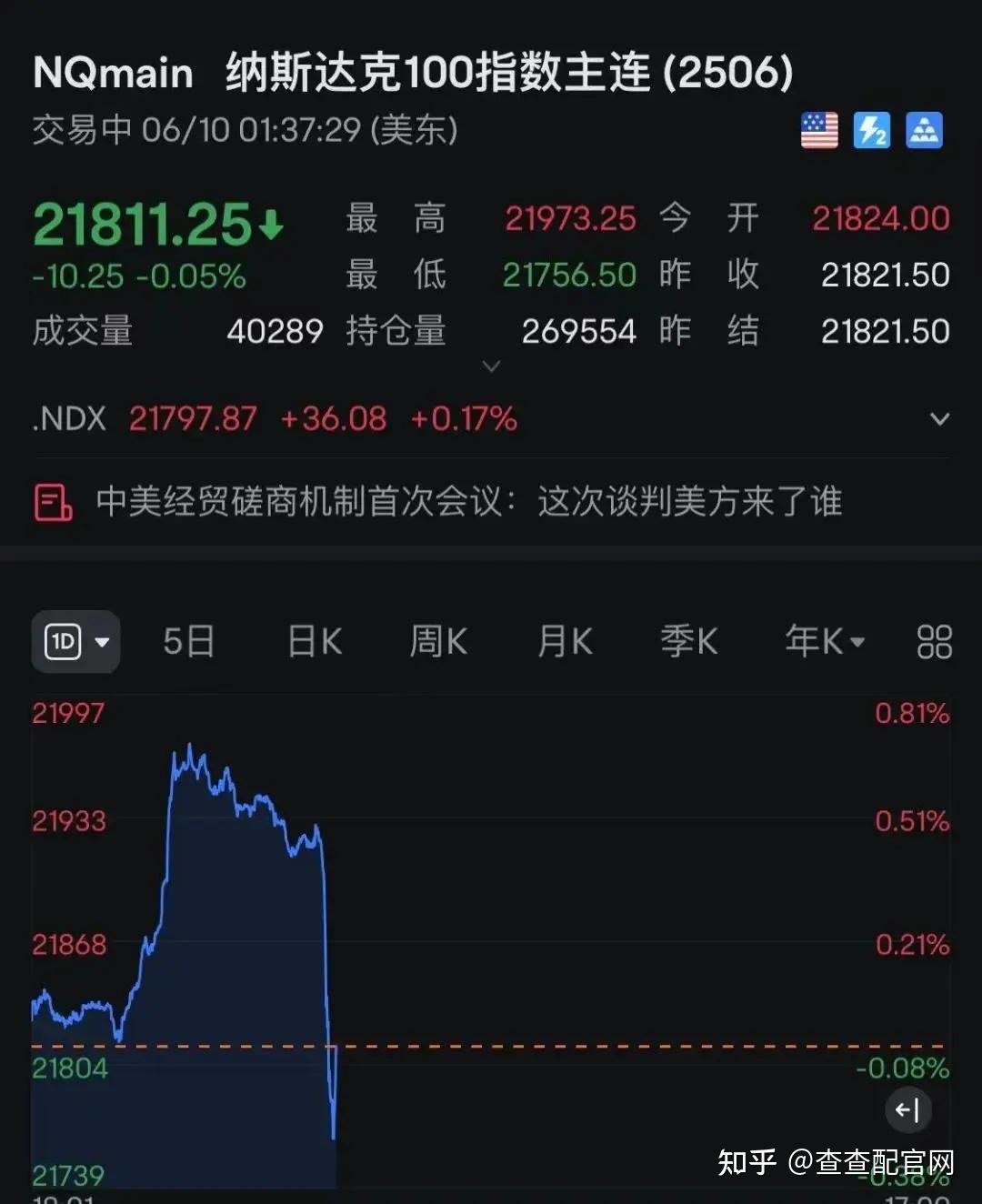This screenshot has width=982, height=1204.
Task: Tap the blue pyramid icon
Action: [924, 131]
